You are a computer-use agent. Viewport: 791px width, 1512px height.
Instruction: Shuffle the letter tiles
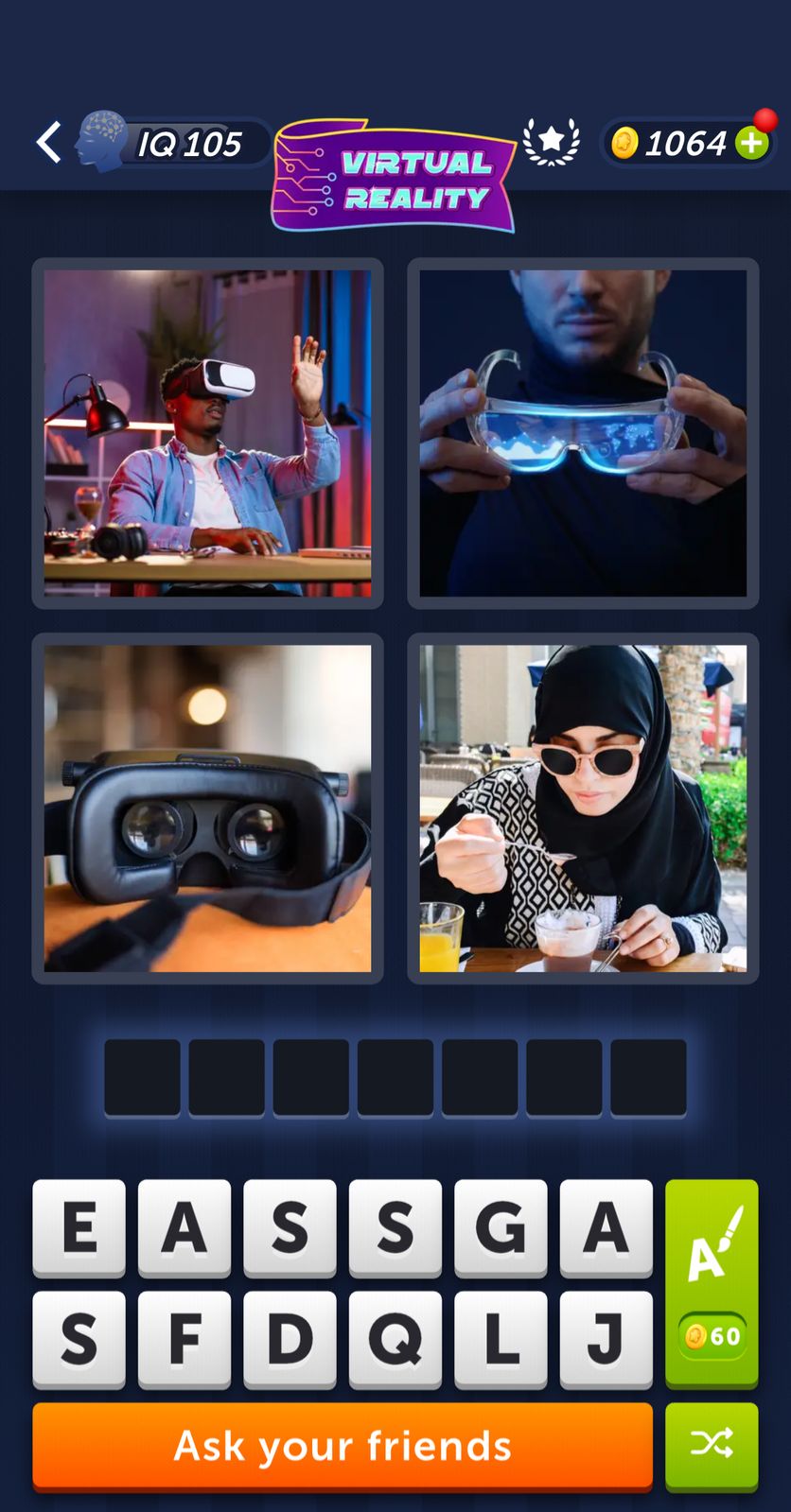(712, 1446)
